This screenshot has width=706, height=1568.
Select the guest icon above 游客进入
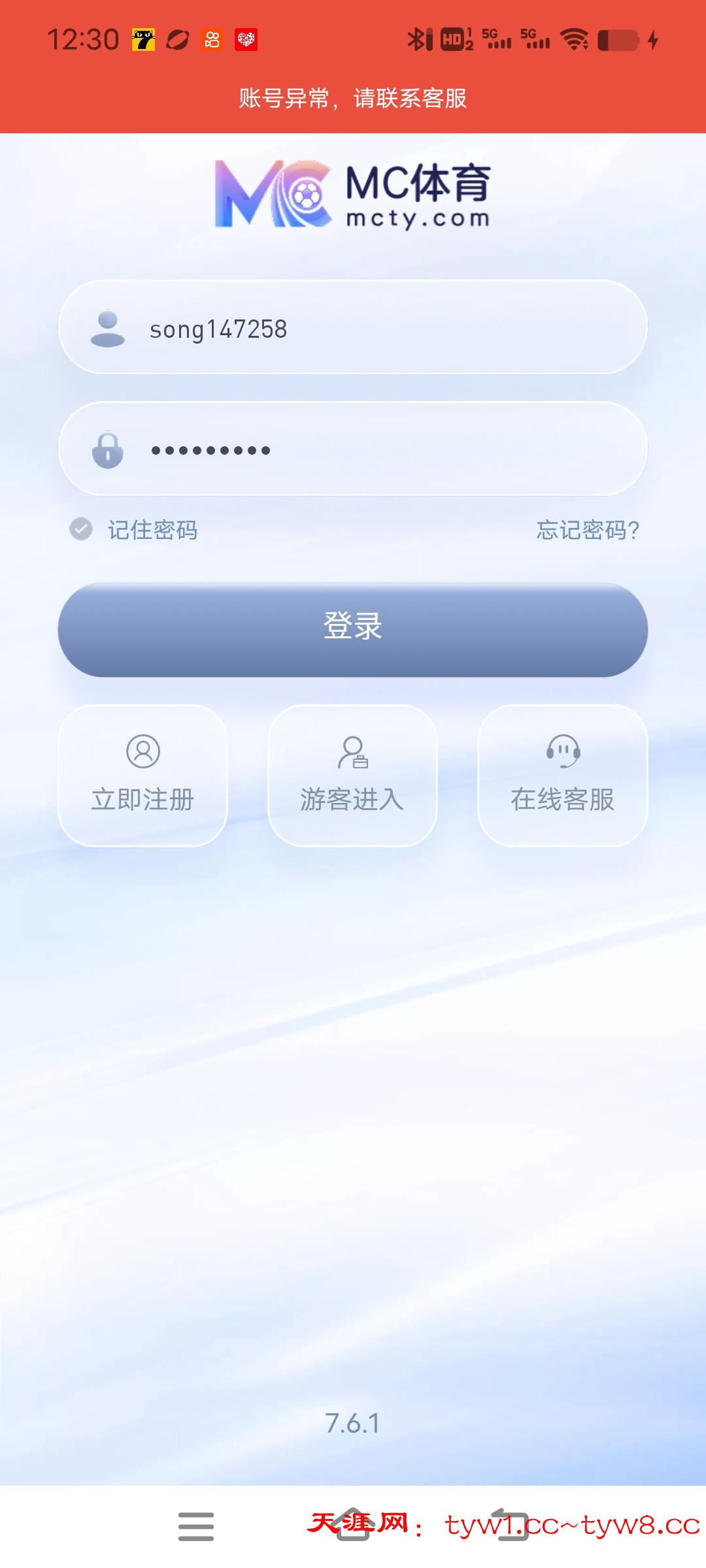(x=352, y=753)
